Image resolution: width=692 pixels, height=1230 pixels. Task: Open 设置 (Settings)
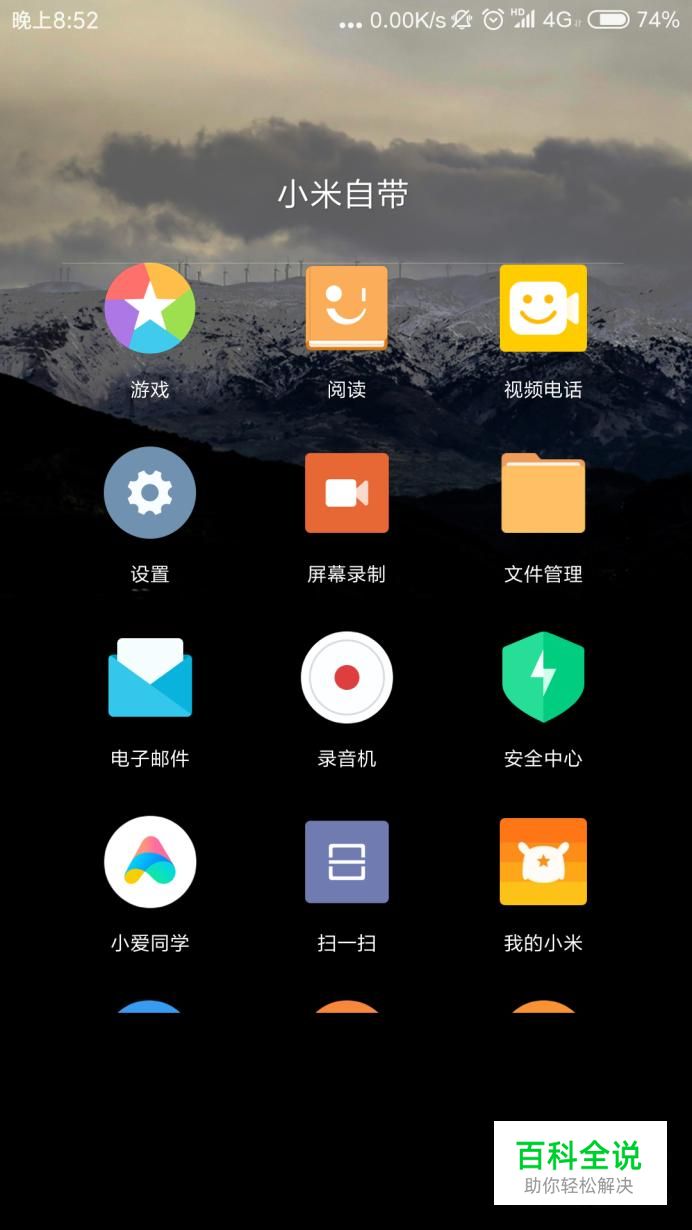(x=149, y=493)
